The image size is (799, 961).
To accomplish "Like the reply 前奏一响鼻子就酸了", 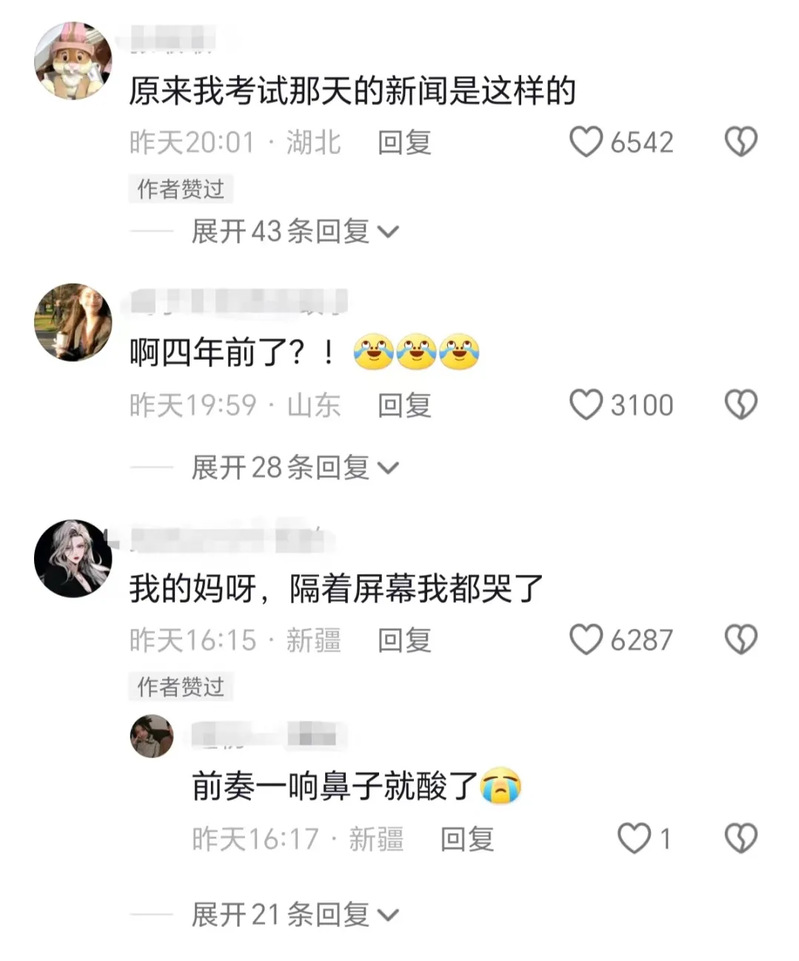I will [634, 838].
